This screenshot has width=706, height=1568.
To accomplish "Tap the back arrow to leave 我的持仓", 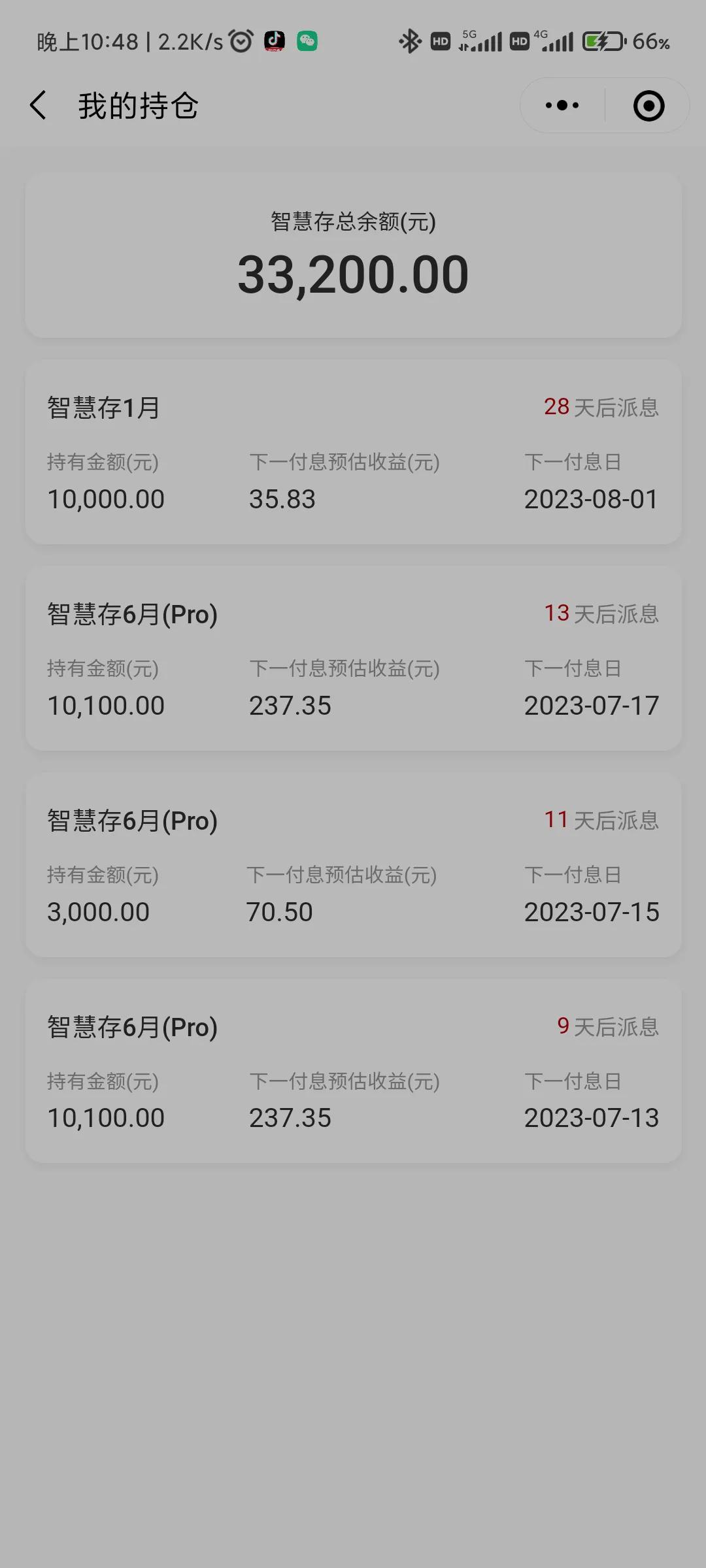I will pyautogui.click(x=38, y=105).
